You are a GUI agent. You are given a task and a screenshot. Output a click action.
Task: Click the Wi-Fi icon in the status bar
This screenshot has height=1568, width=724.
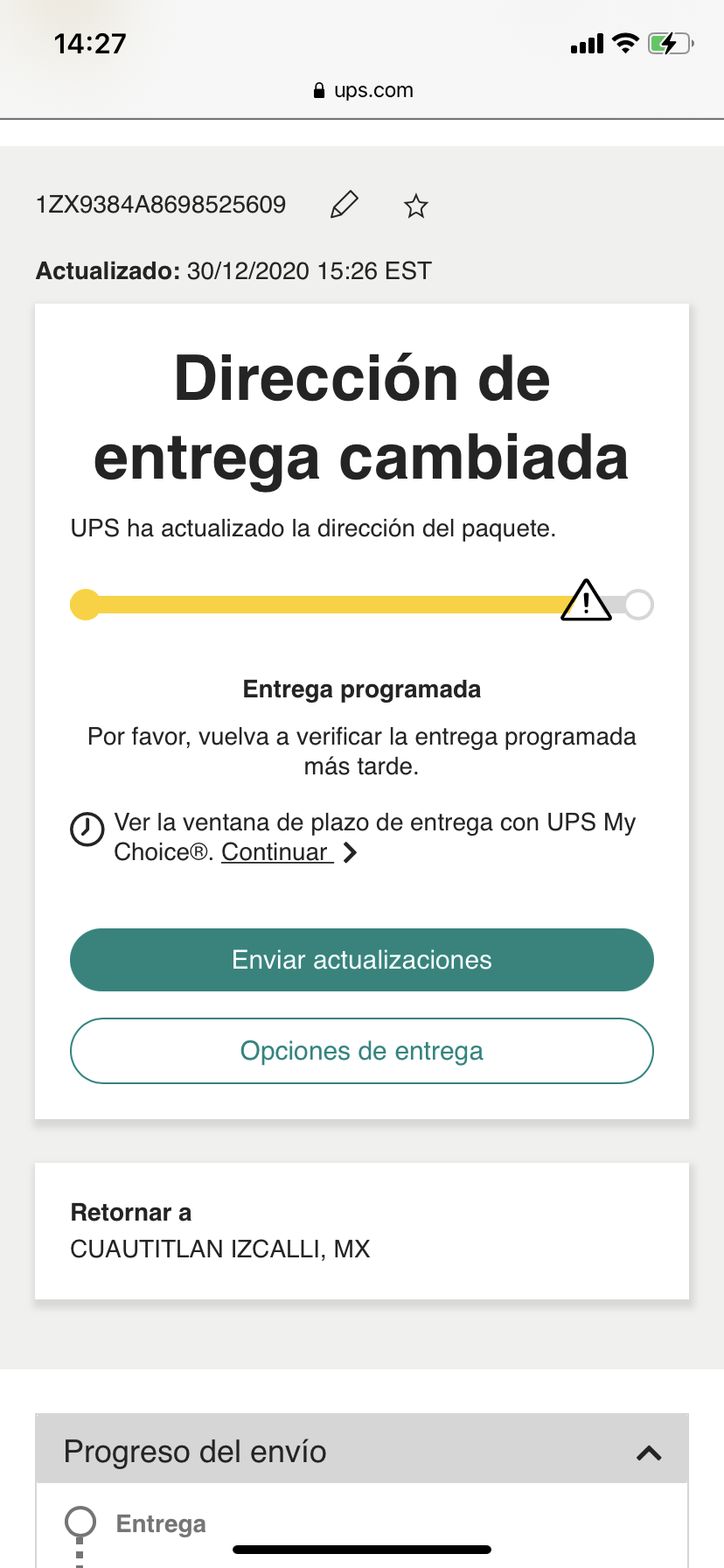(626, 42)
